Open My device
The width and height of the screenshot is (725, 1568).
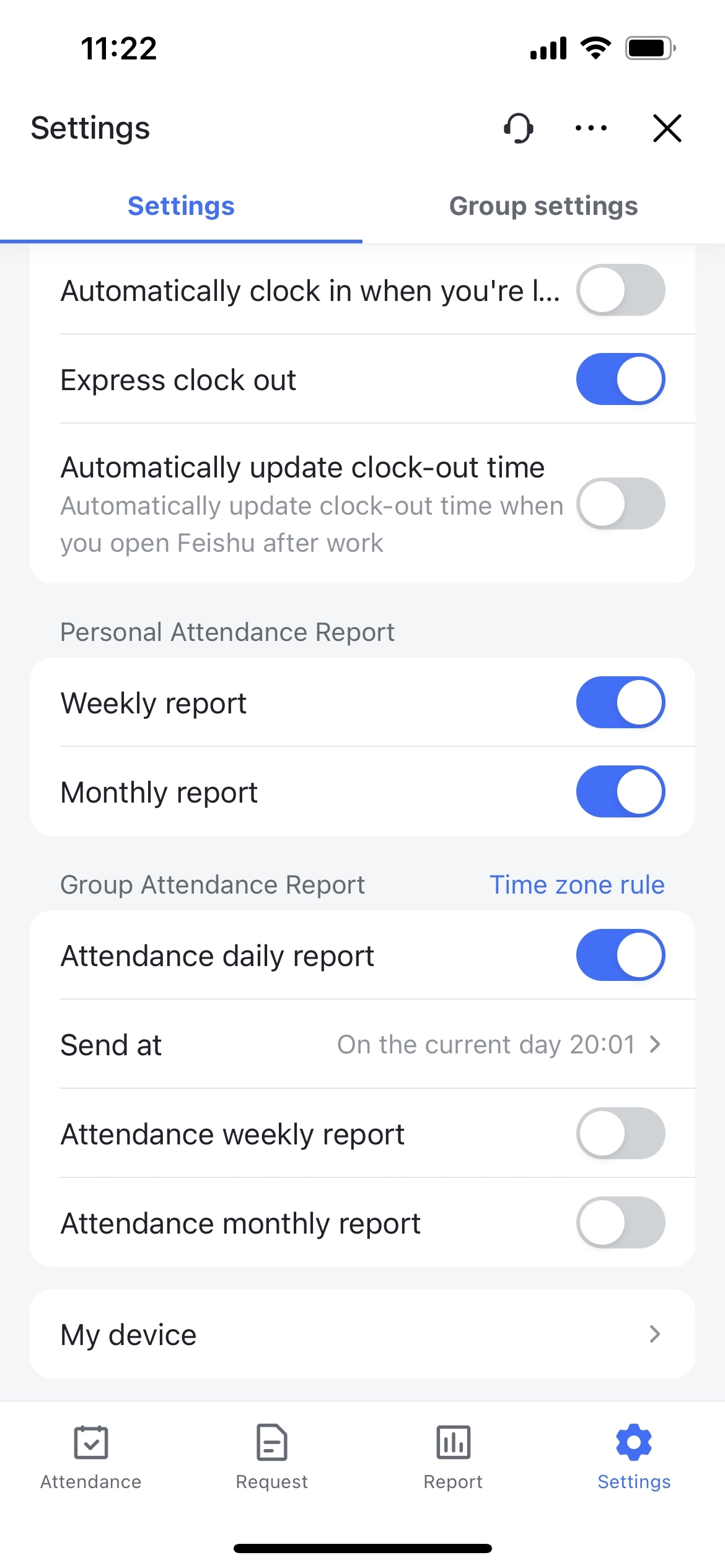pyautogui.click(x=362, y=1335)
